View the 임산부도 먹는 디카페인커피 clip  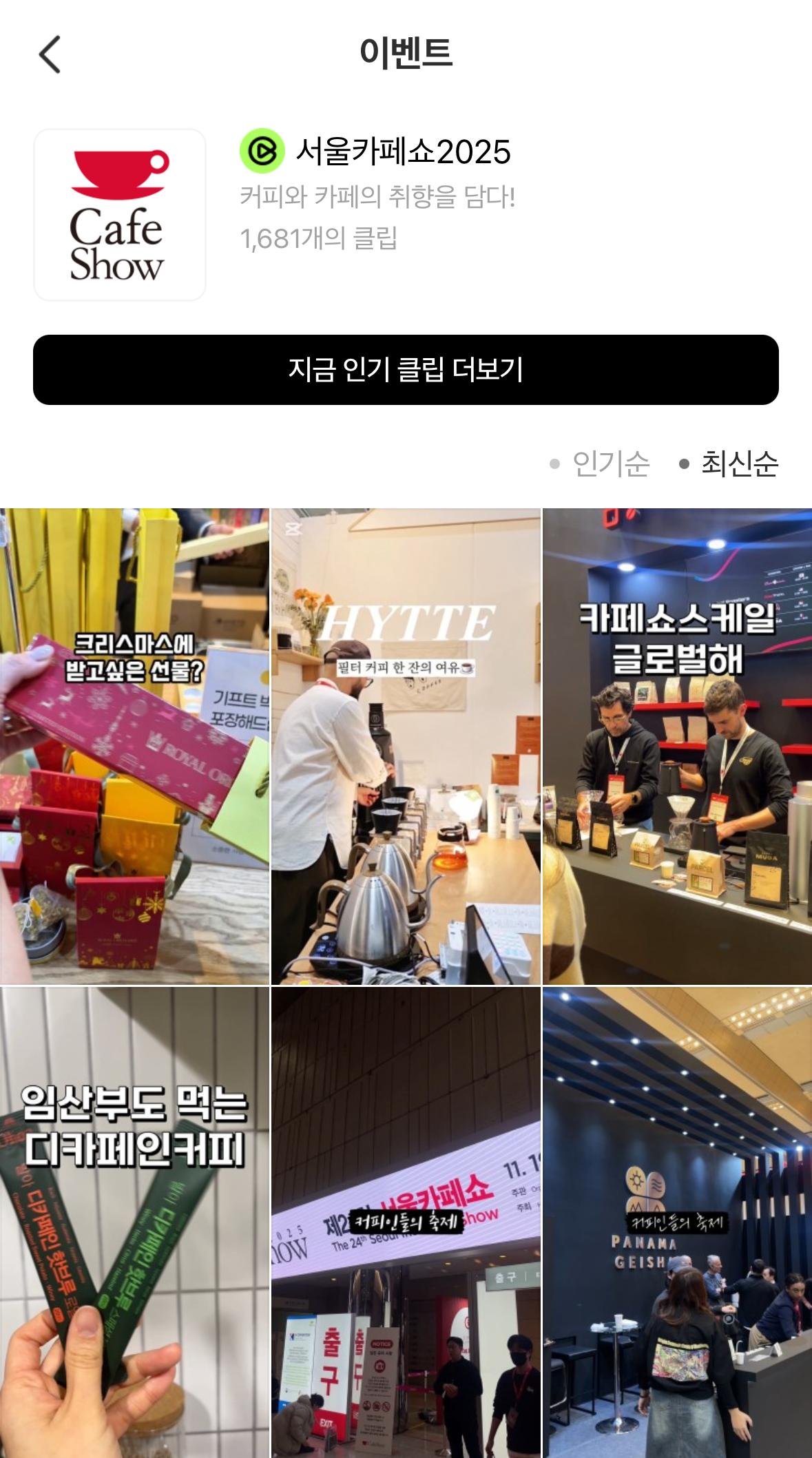[134, 1221]
